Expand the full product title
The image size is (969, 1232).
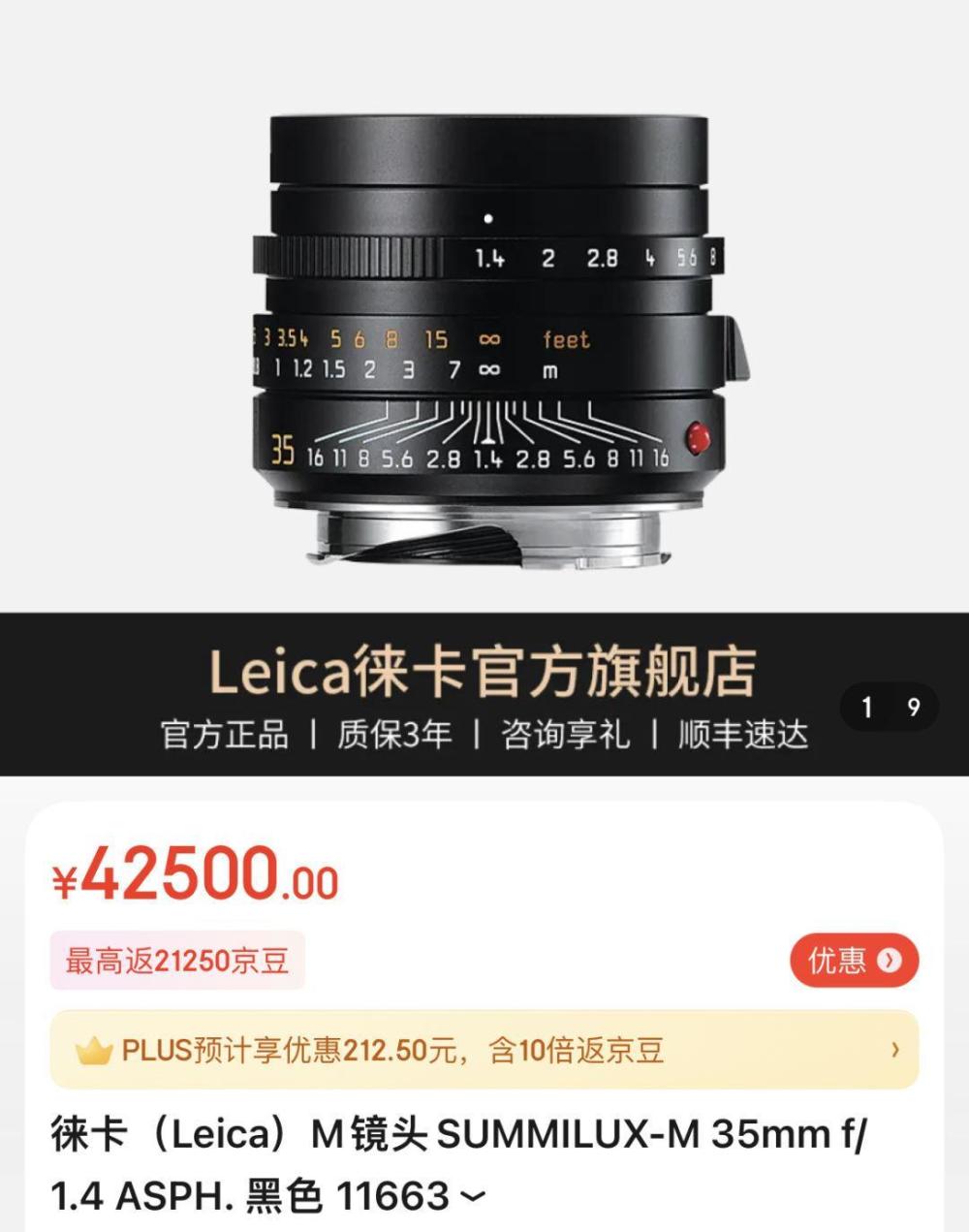[471, 1197]
